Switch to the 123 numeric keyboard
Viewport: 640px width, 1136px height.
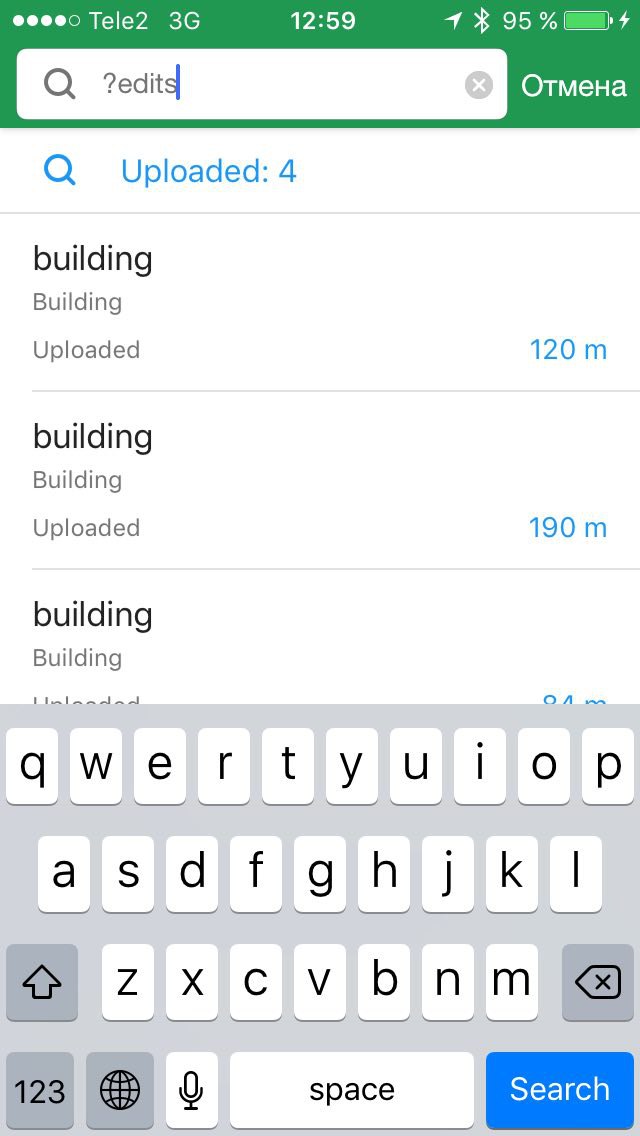40,1090
